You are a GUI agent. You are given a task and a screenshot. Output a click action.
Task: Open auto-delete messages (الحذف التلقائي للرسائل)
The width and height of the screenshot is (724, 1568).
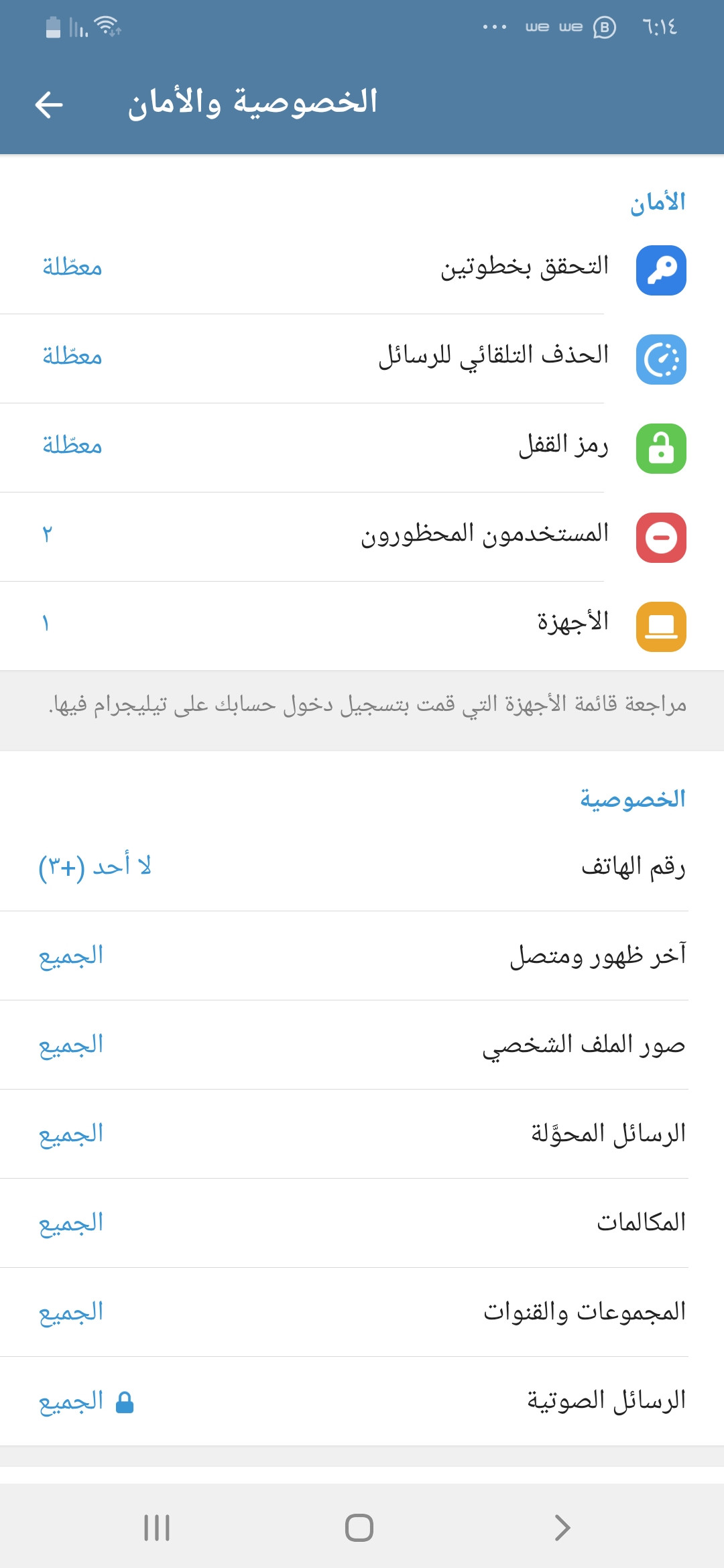pos(362,358)
